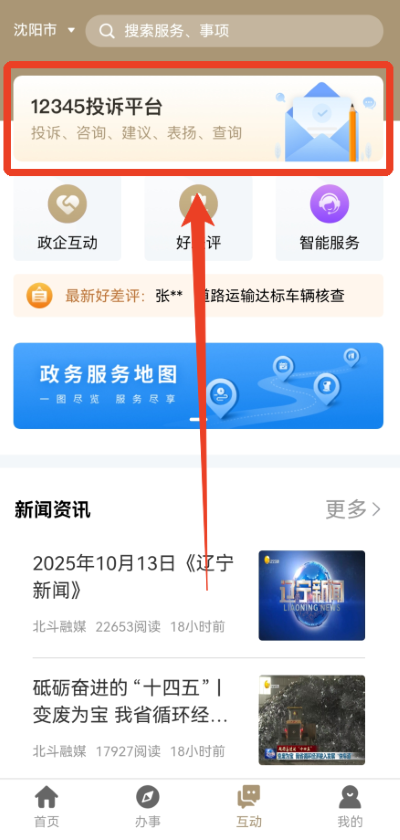This screenshot has height=840, width=400.
Task: Open the 沈阳市 city dropdown
Action: (45, 31)
